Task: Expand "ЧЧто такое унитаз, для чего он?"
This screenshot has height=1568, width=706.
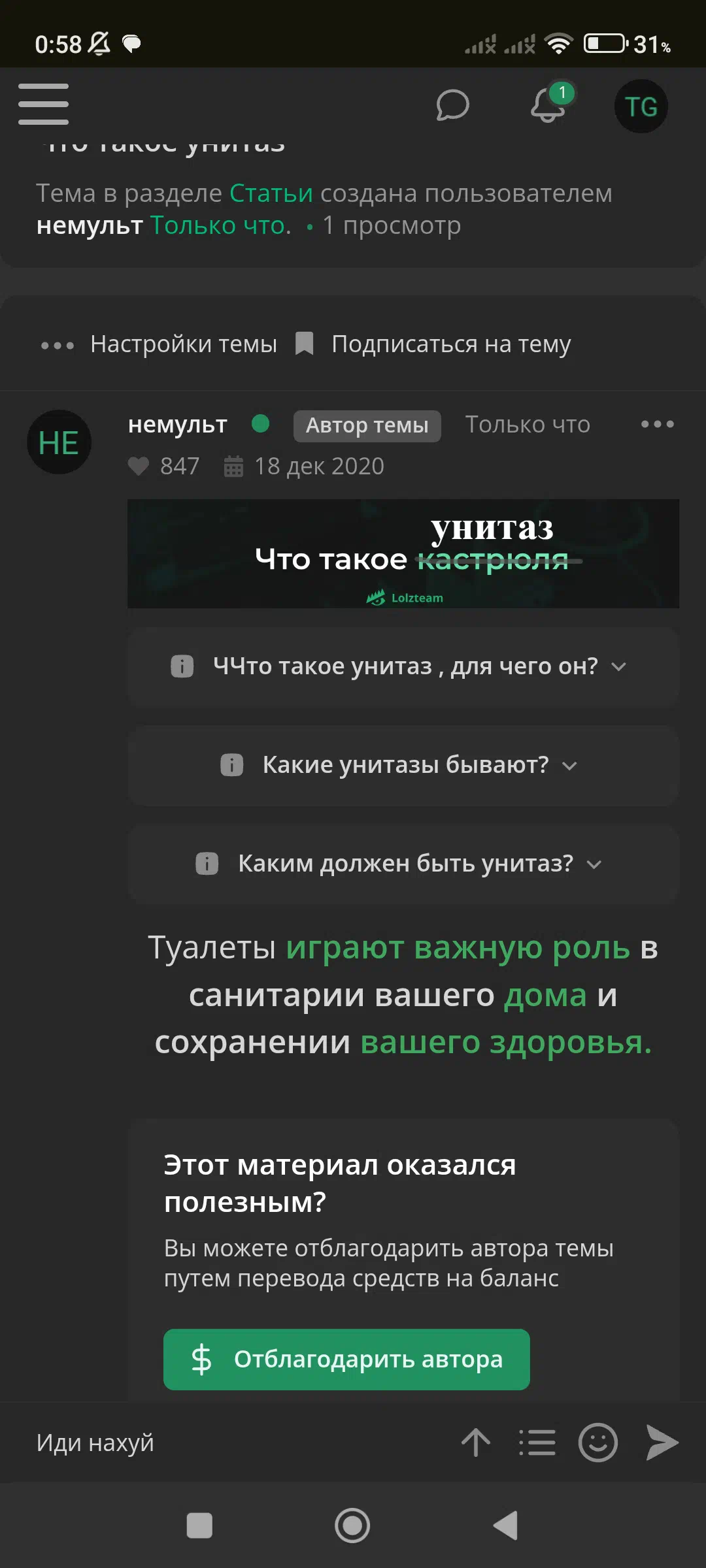Action: (x=403, y=667)
